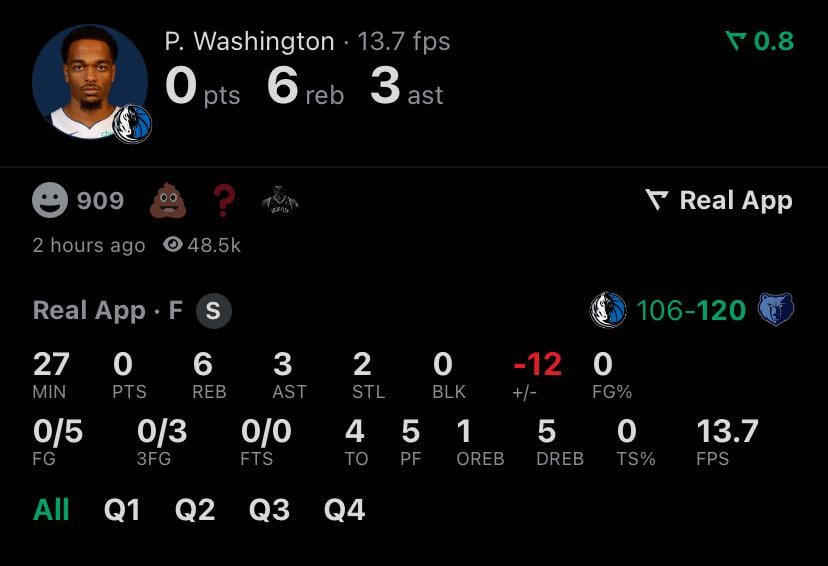Select the All stats tab
The image size is (828, 566).
51,510
